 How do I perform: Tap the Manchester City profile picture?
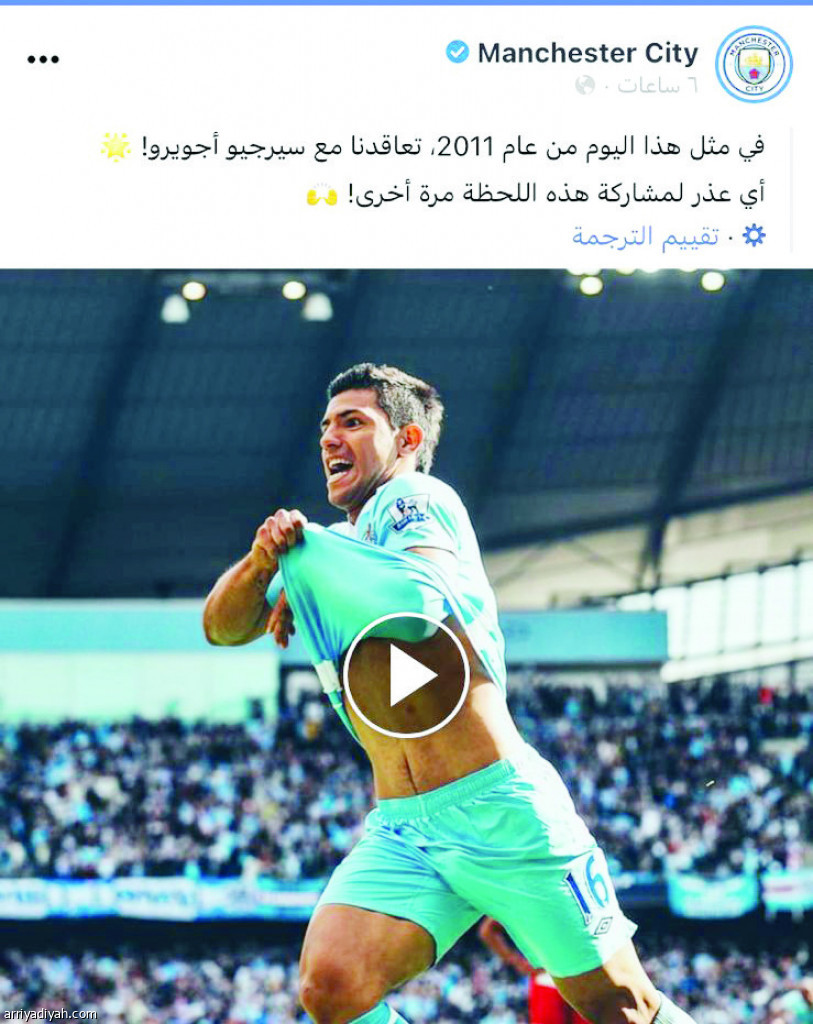pos(753,64)
